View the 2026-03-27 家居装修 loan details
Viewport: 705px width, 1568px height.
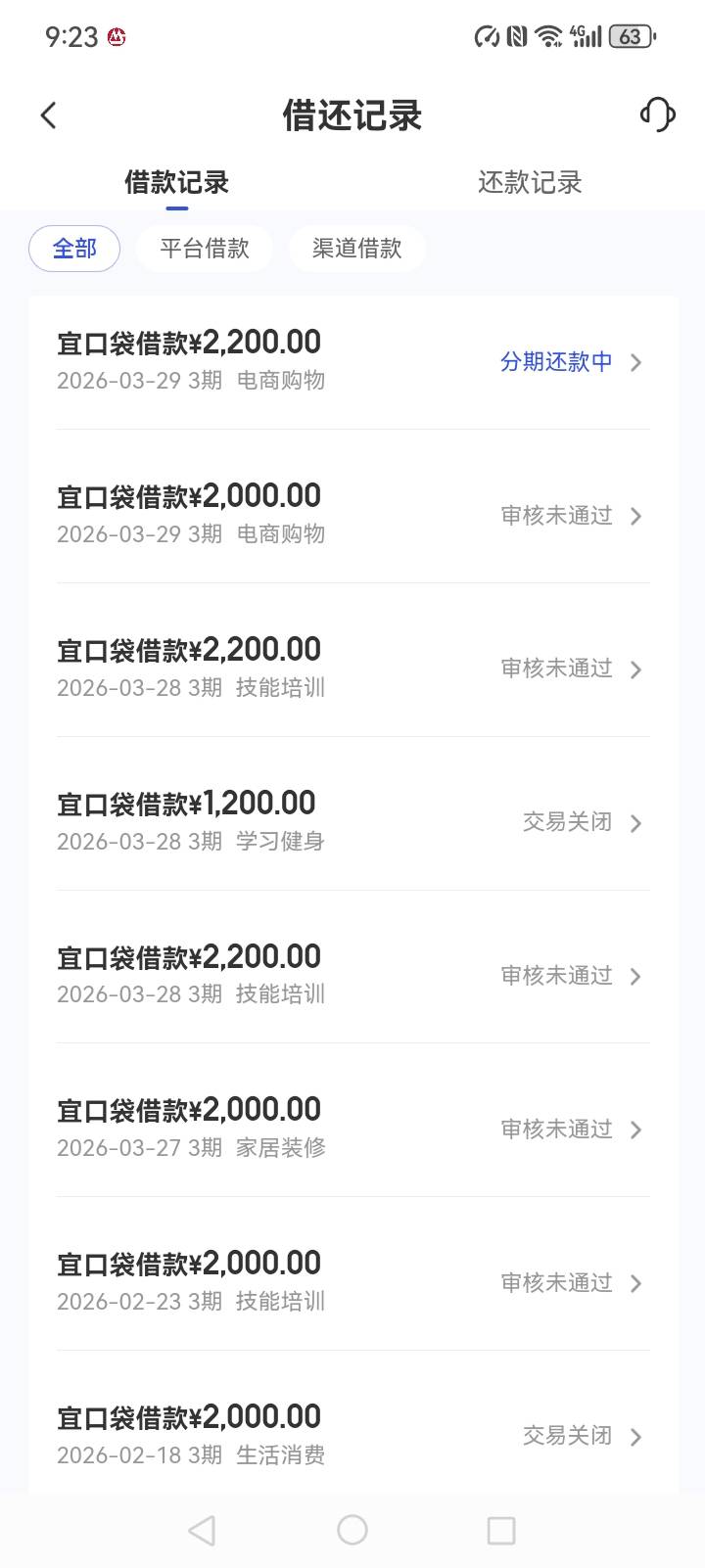pos(352,1128)
